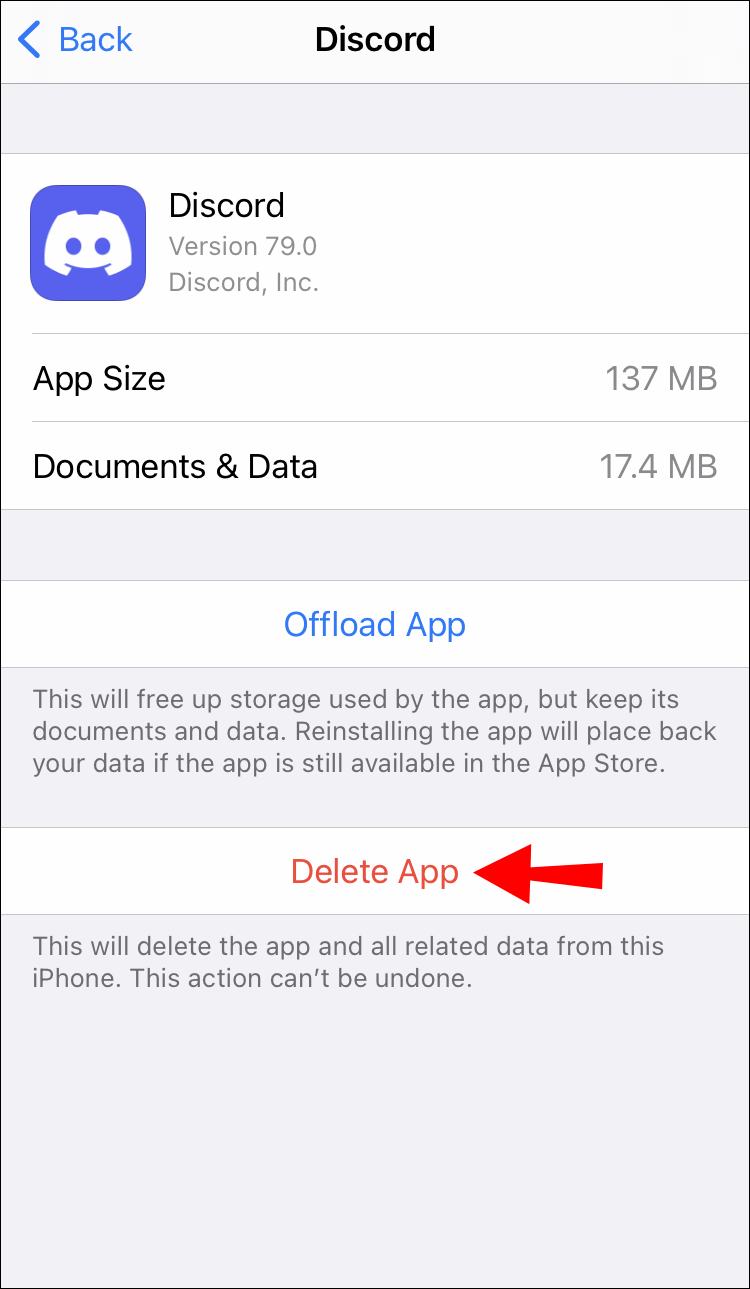This screenshot has width=750, height=1289.
Task: Delete the Discord app
Action: (375, 871)
